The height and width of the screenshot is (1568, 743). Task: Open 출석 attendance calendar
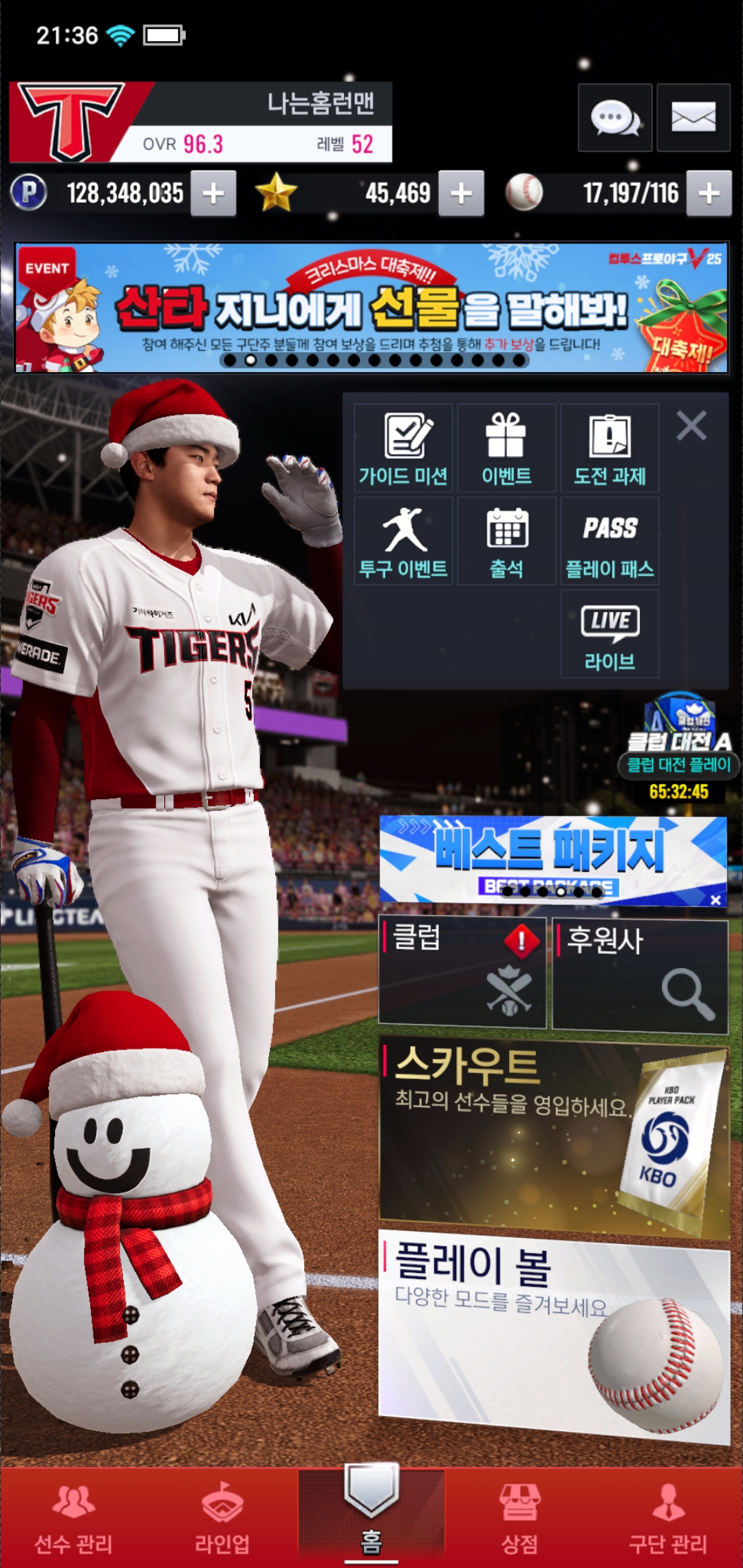point(506,541)
